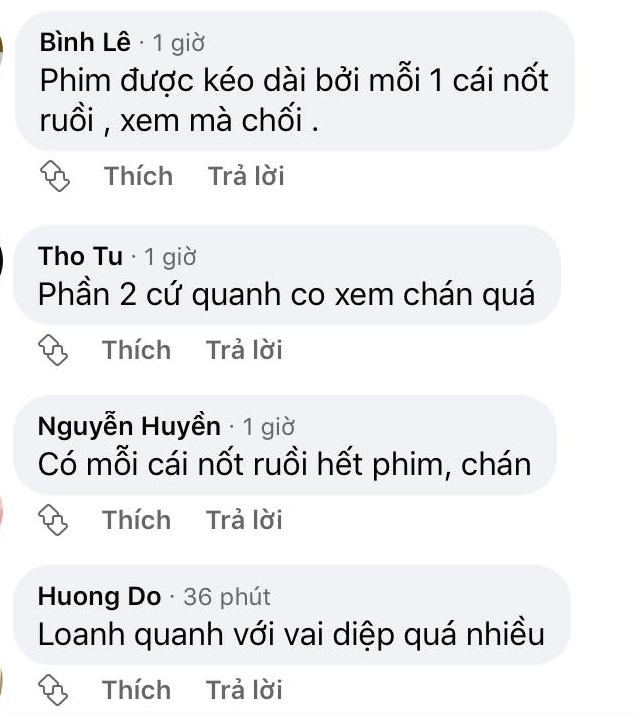Screen dimensions: 637x727
Task: Reply to Tho Tu's comment
Action: tap(244, 350)
